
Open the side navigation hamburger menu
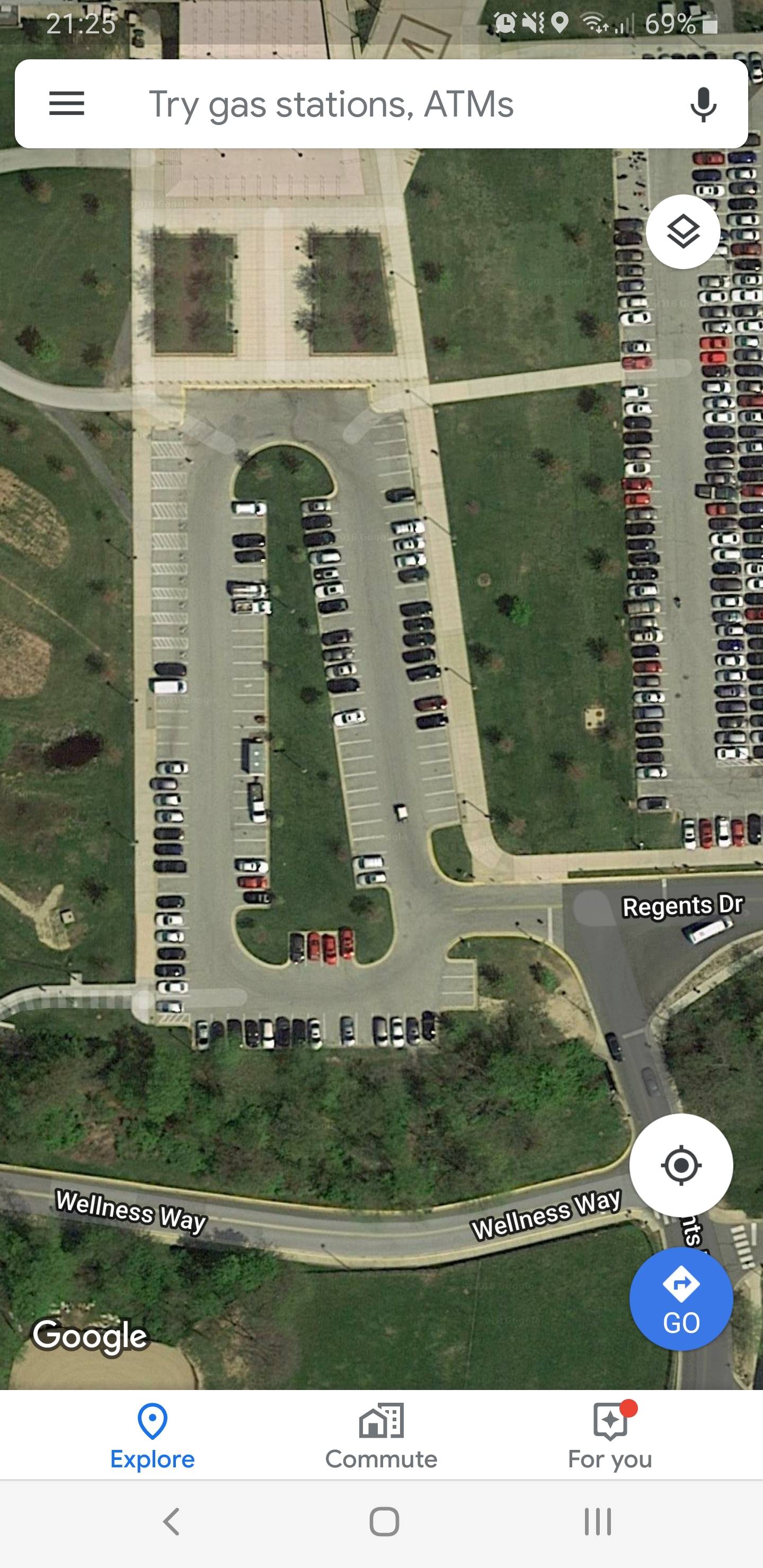click(x=66, y=103)
